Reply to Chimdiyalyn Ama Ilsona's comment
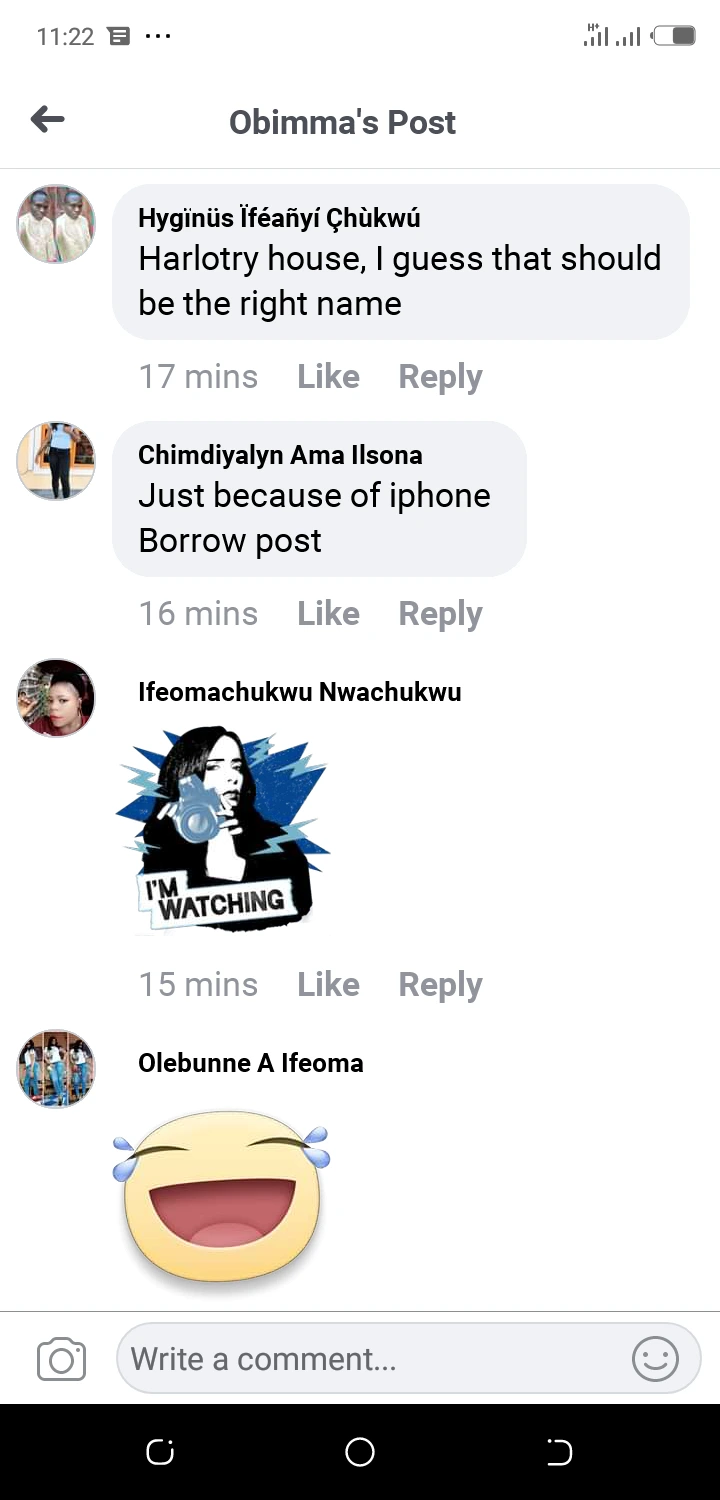Image resolution: width=720 pixels, height=1500 pixels. click(x=440, y=614)
